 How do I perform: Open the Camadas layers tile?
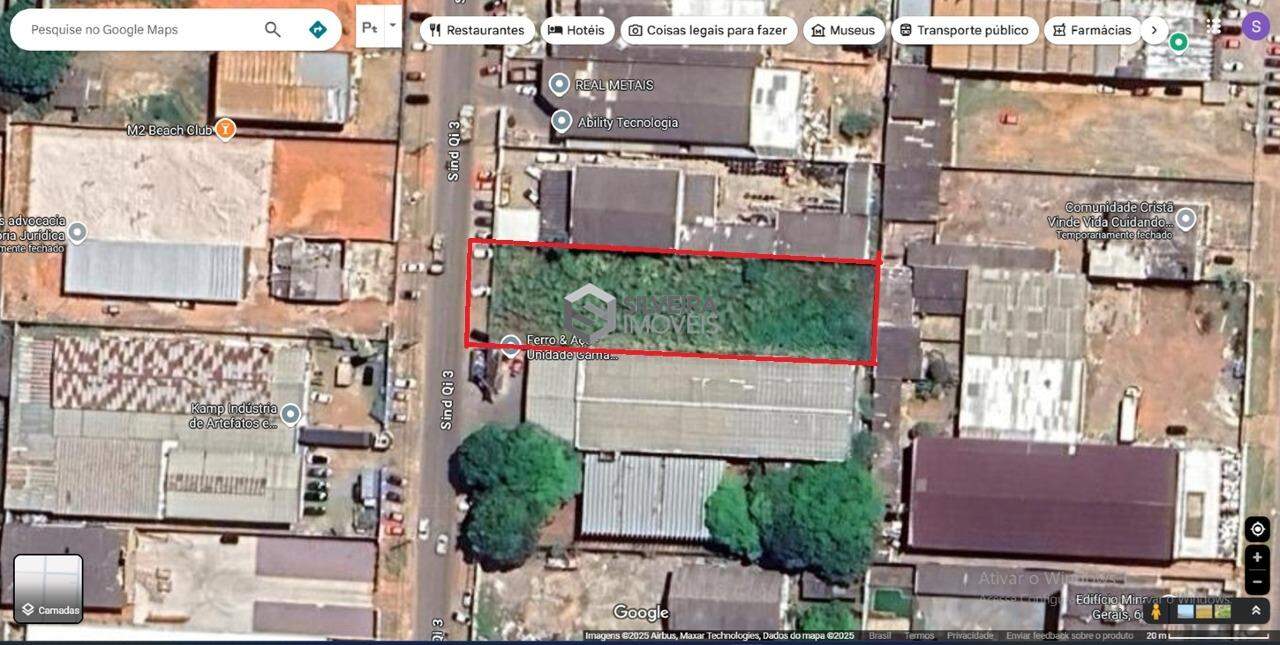[x=48, y=588]
